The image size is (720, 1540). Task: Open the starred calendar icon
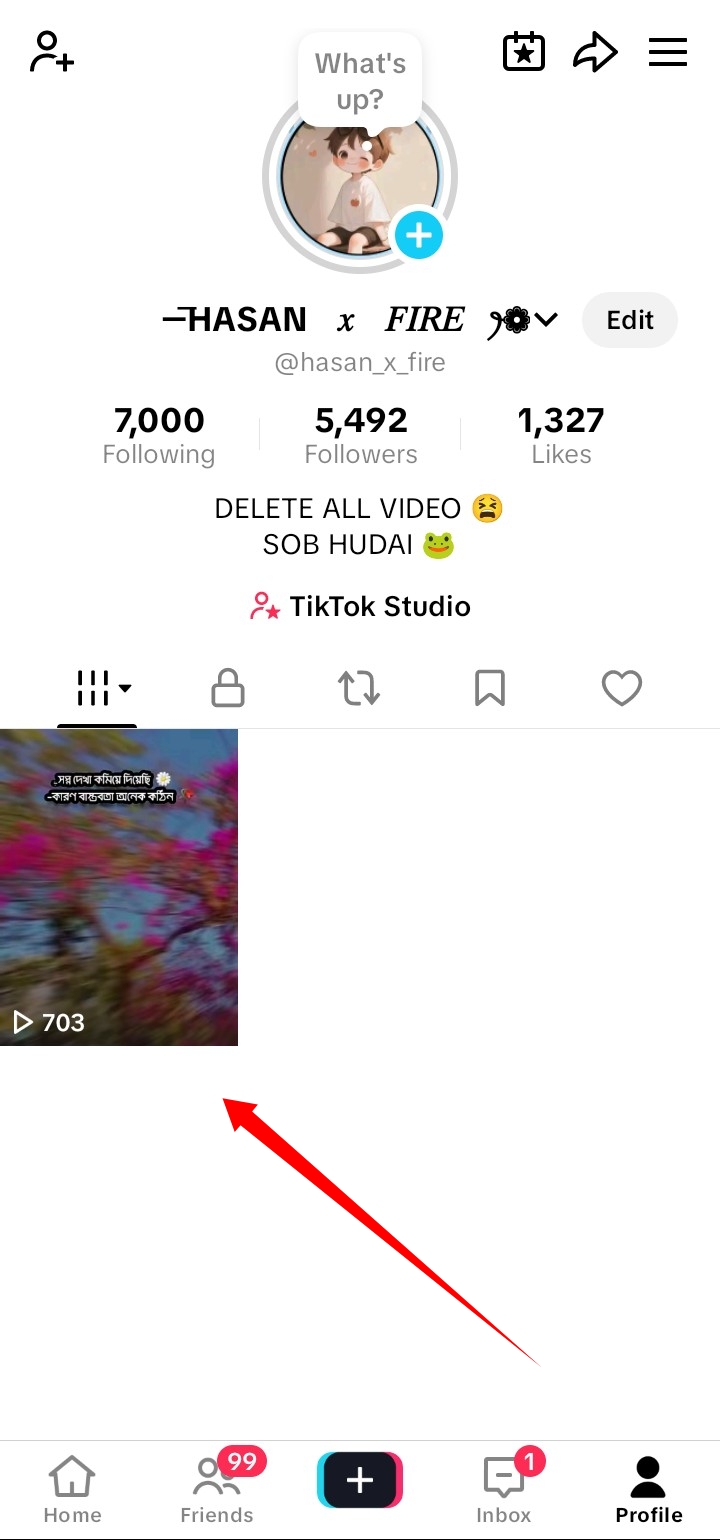(x=523, y=52)
